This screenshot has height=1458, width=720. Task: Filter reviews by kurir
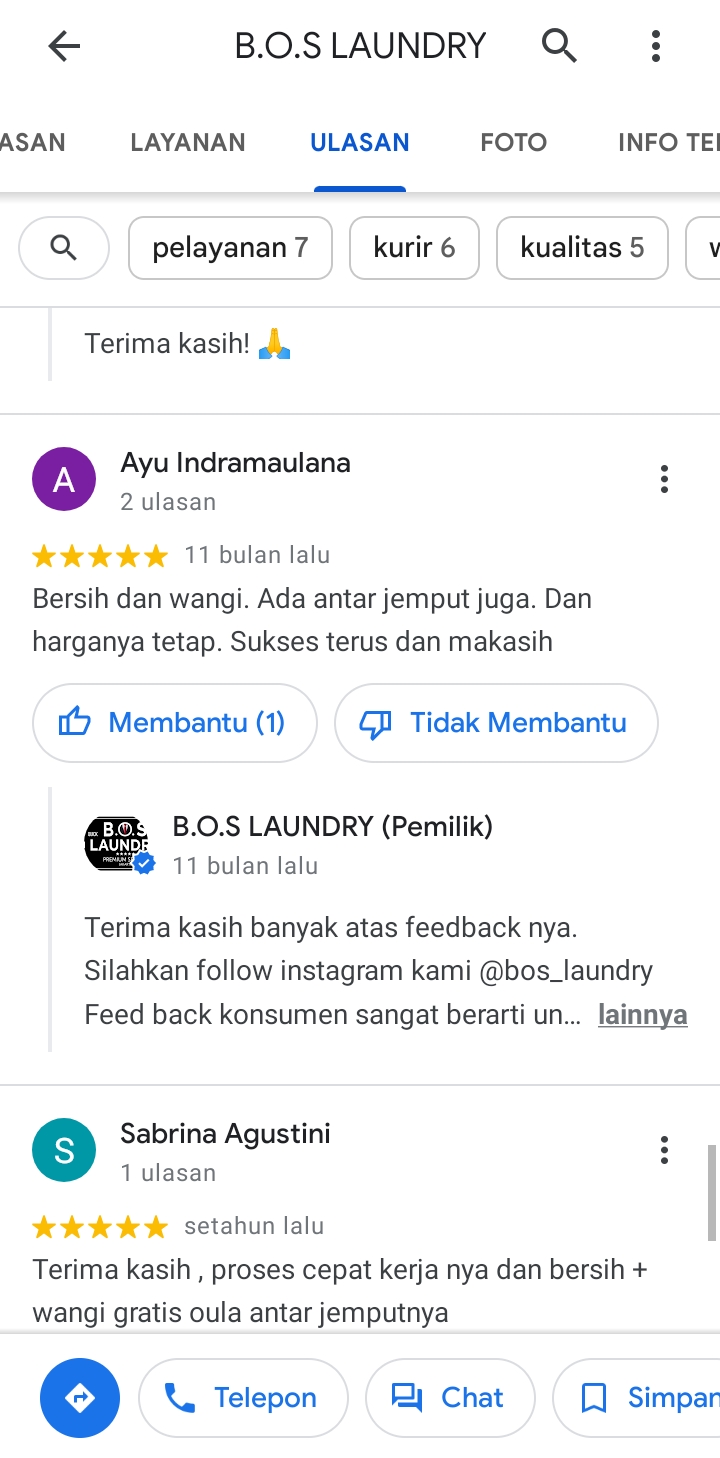click(414, 248)
